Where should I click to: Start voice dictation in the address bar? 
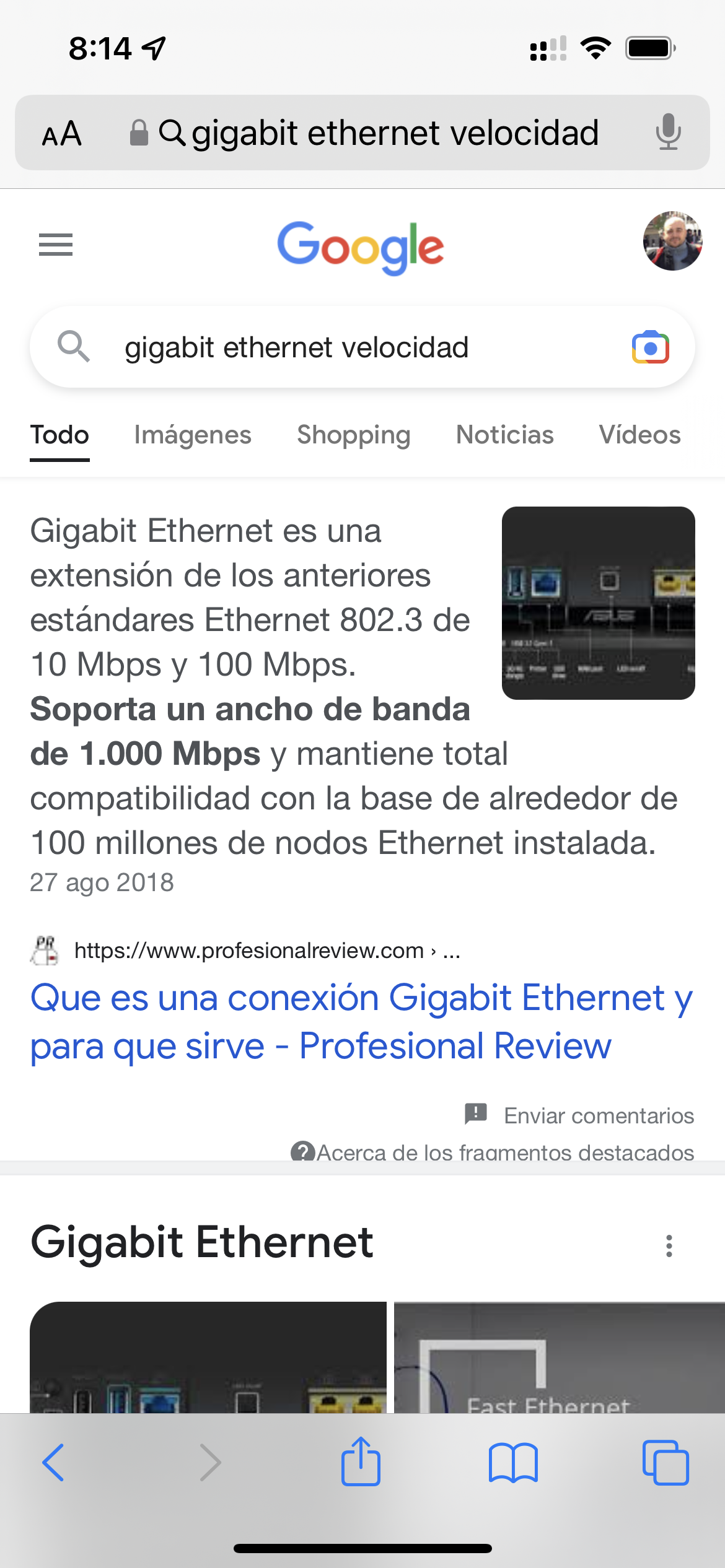tap(668, 132)
